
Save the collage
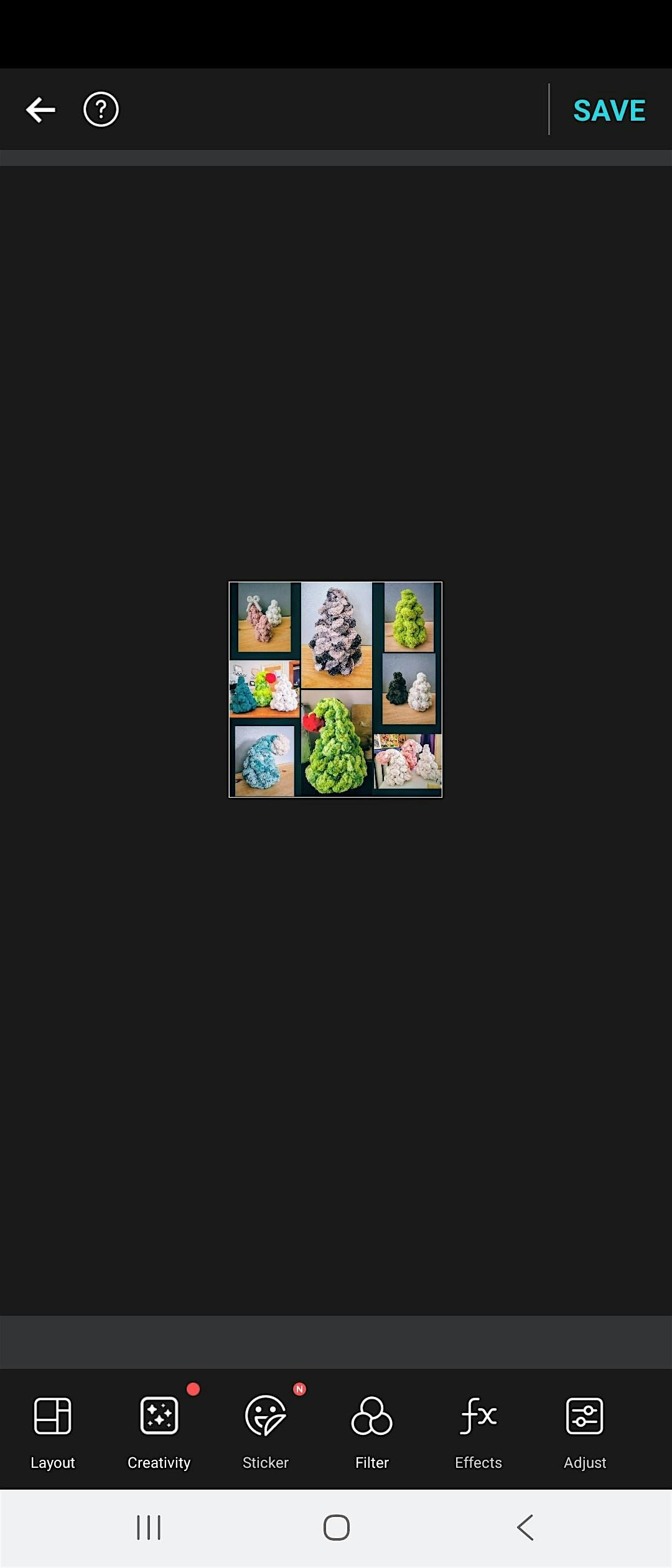pyautogui.click(x=609, y=111)
